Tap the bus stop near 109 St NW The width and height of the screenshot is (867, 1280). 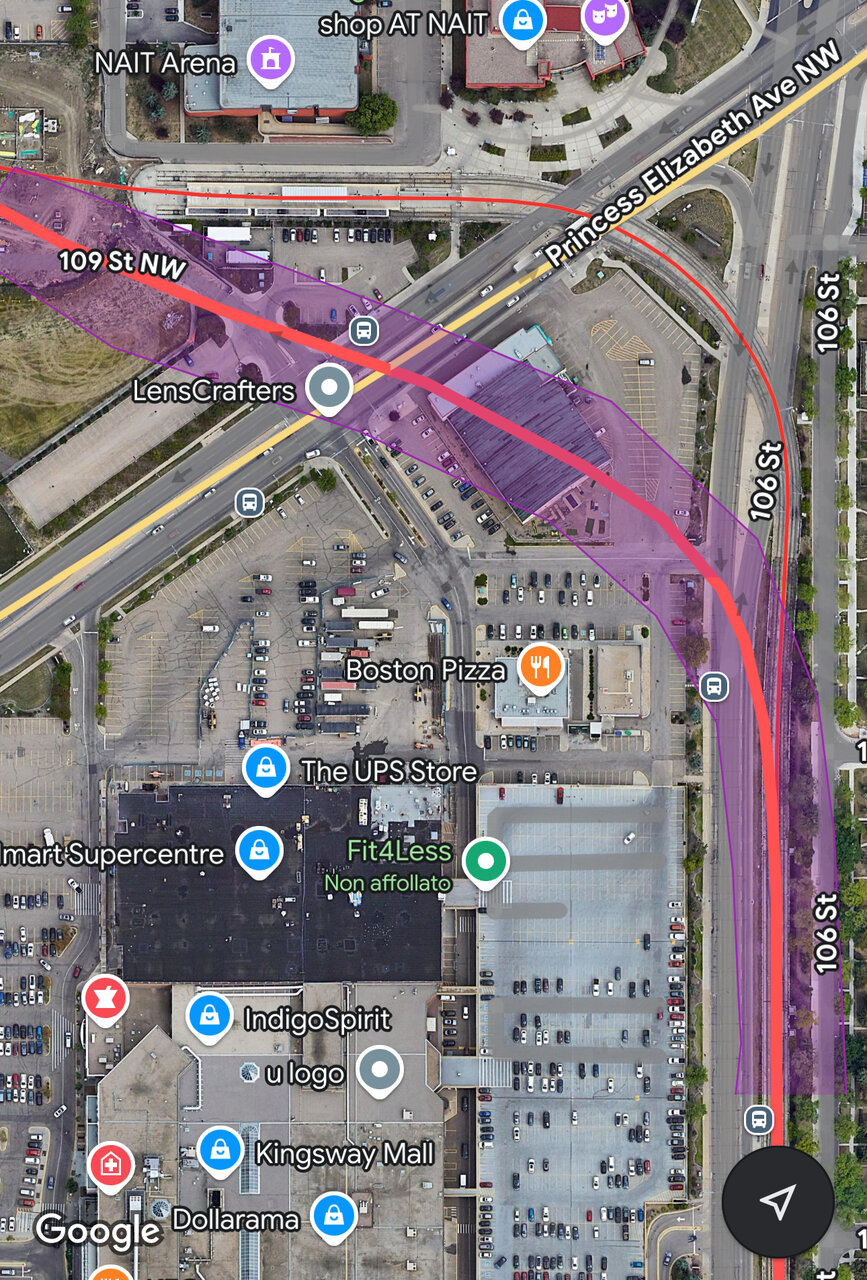(x=363, y=330)
